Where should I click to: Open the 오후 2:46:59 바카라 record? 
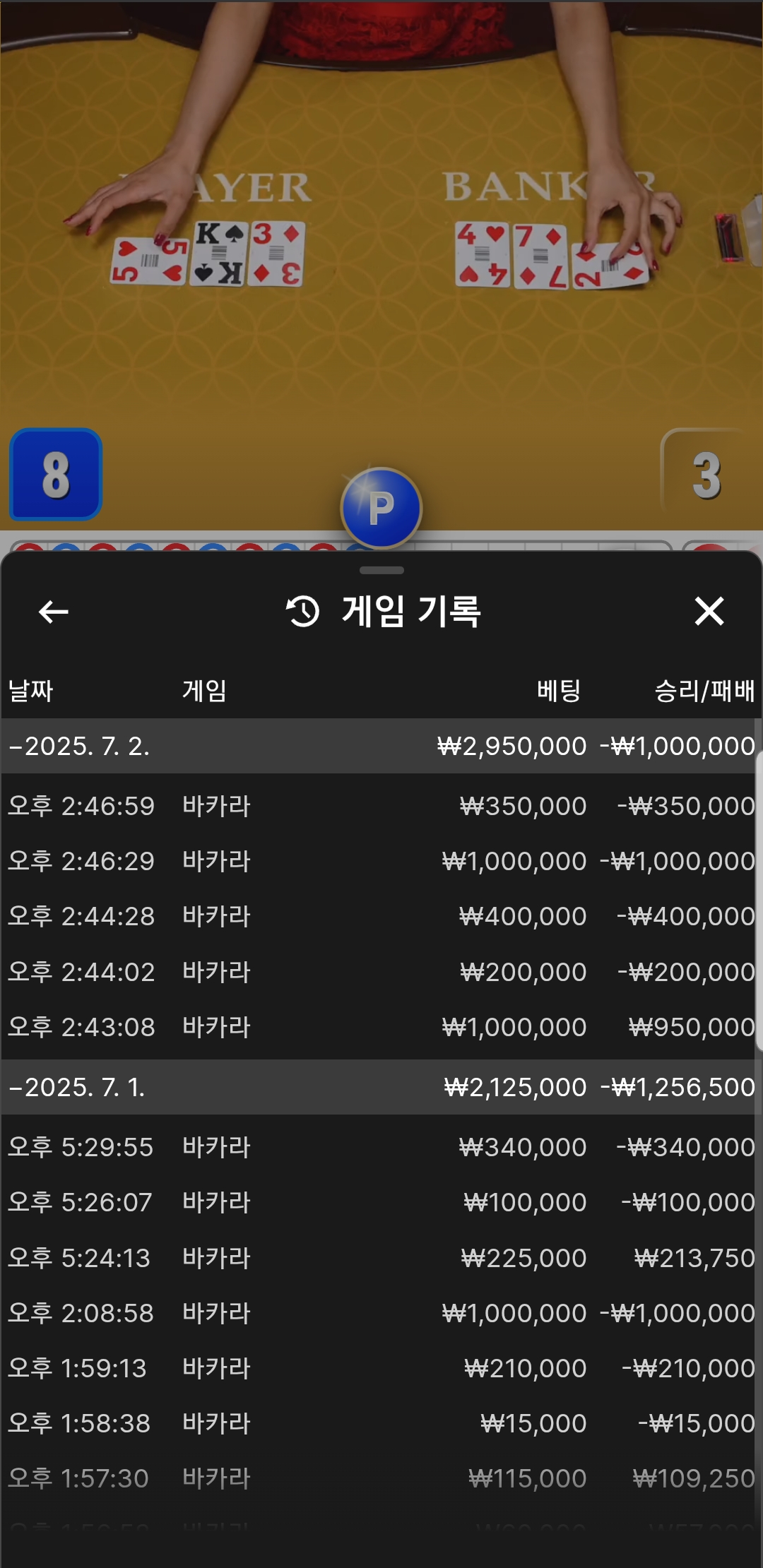pyautogui.click(x=381, y=806)
